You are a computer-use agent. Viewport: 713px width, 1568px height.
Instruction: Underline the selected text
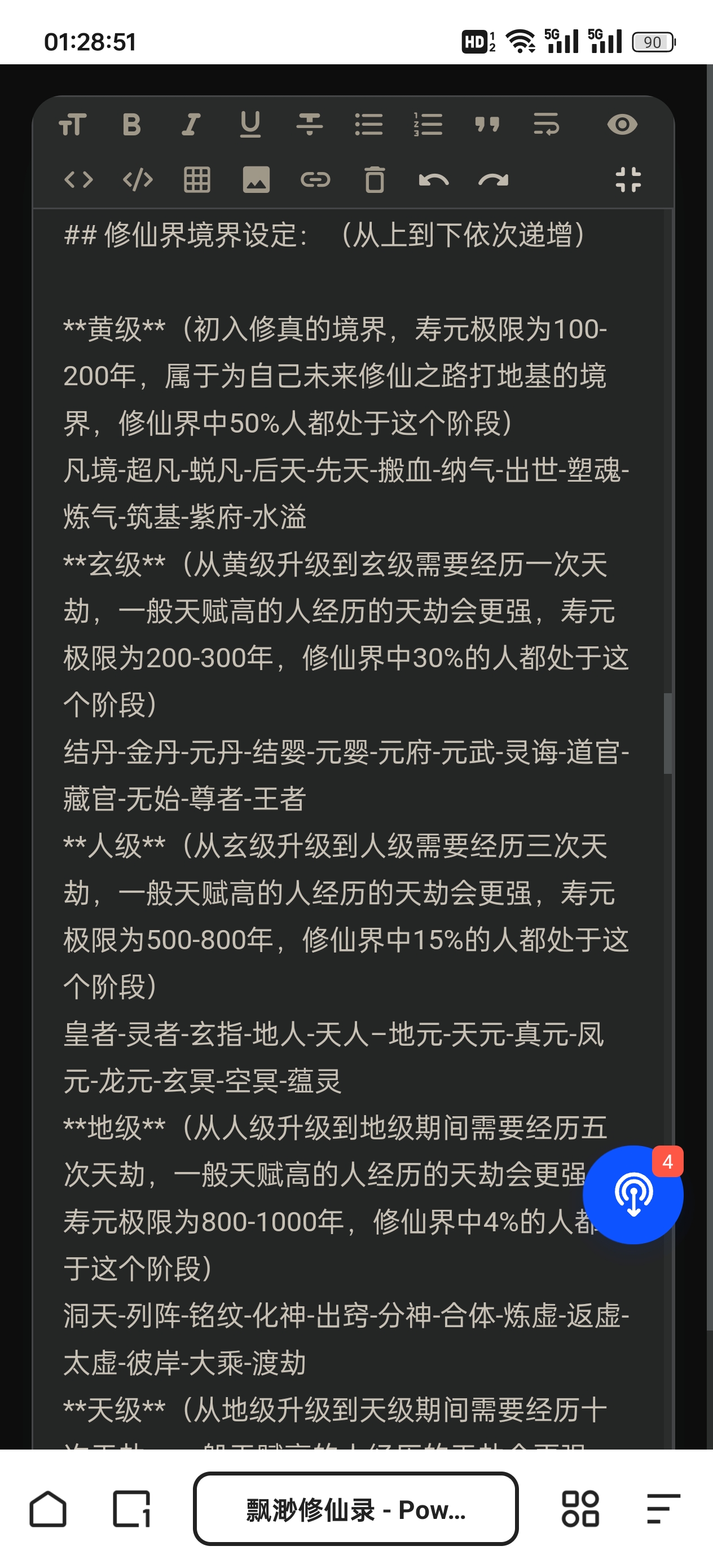tap(250, 125)
